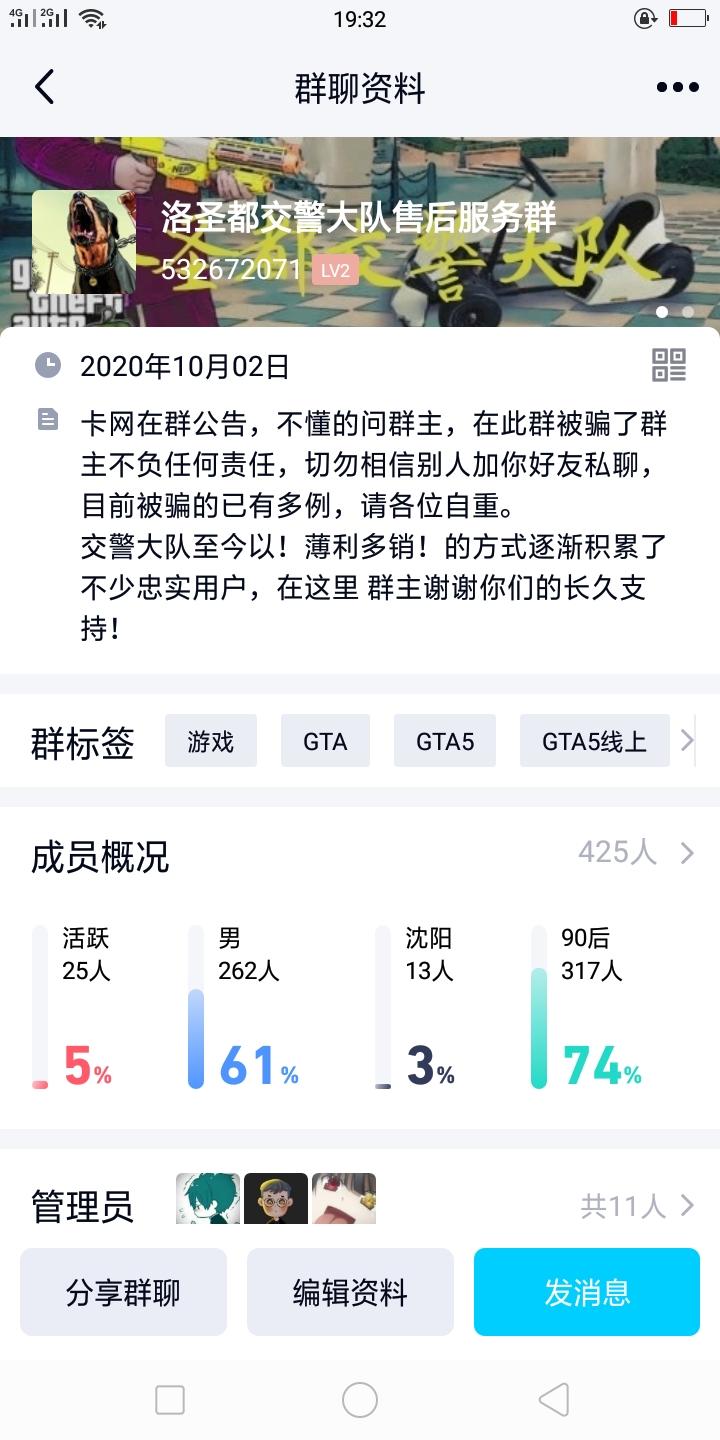
Task: Expand the group tags chevron
Action: click(x=687, y=741)
